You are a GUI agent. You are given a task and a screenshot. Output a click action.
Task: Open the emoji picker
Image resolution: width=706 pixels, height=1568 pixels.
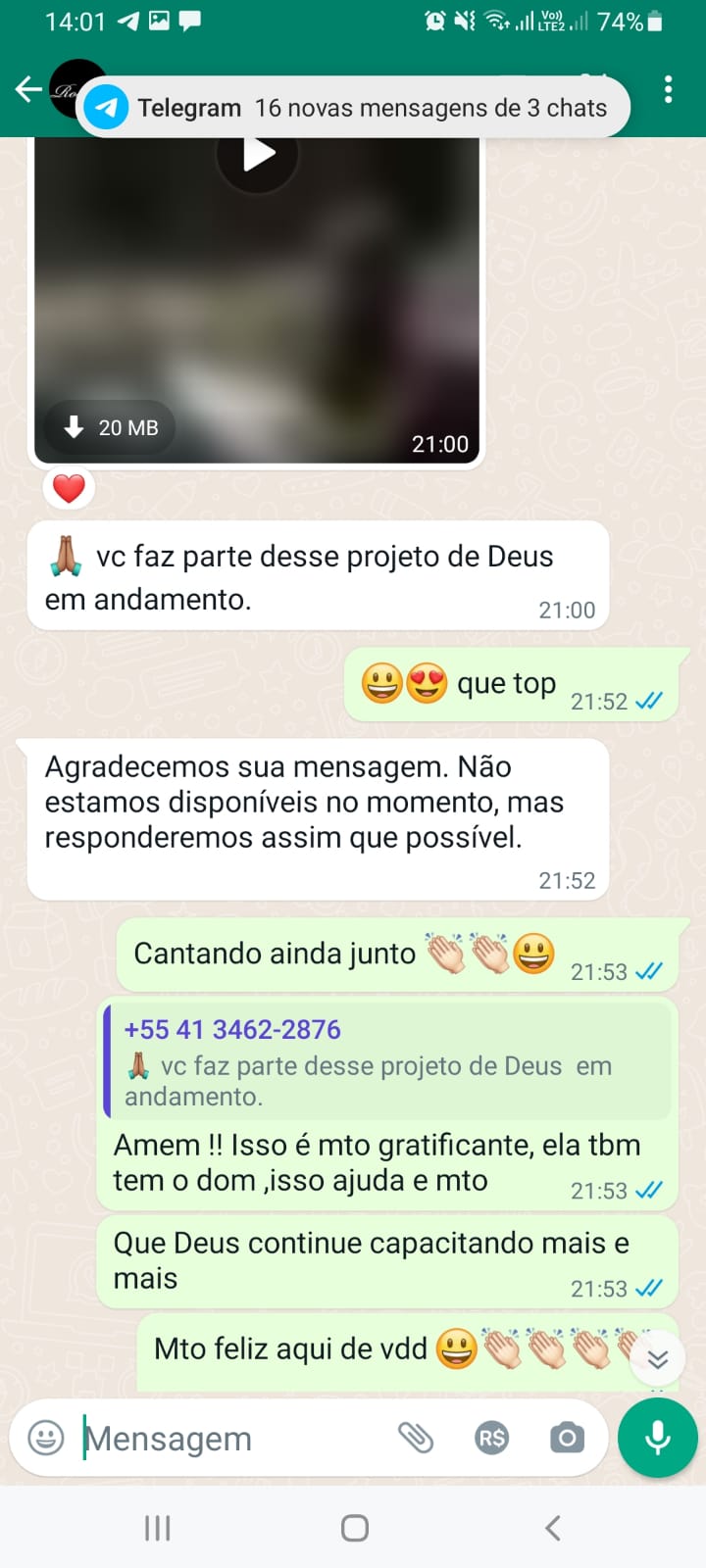(x=46, y=1438)
